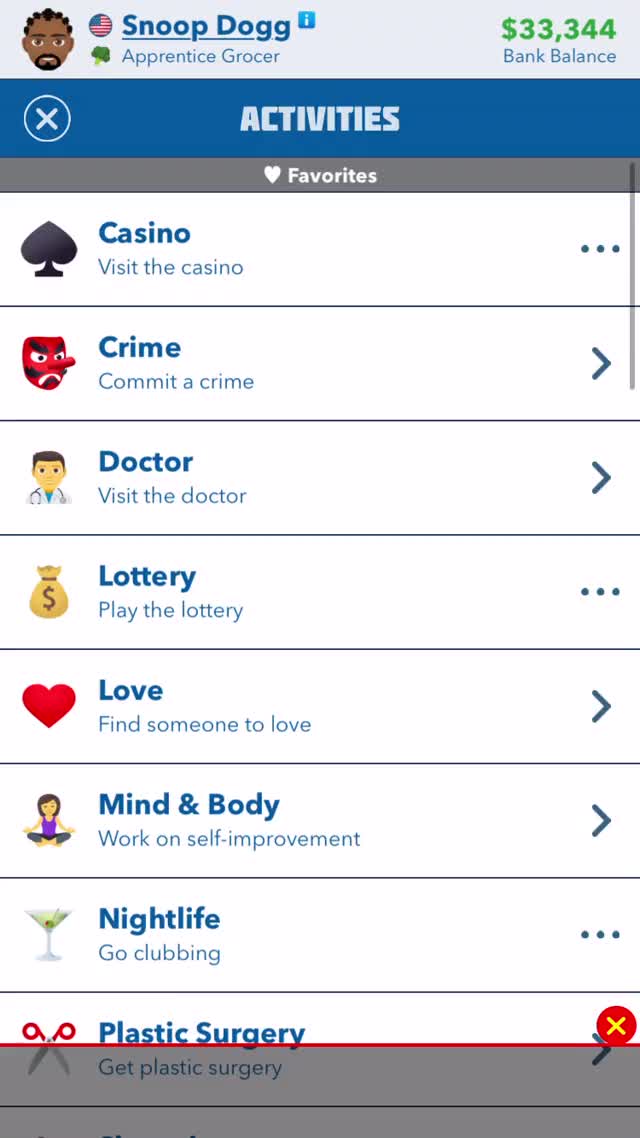Open Mind & Body self-improvement
The height and width of the screenshot is (1138, 640).
point(319,820)
